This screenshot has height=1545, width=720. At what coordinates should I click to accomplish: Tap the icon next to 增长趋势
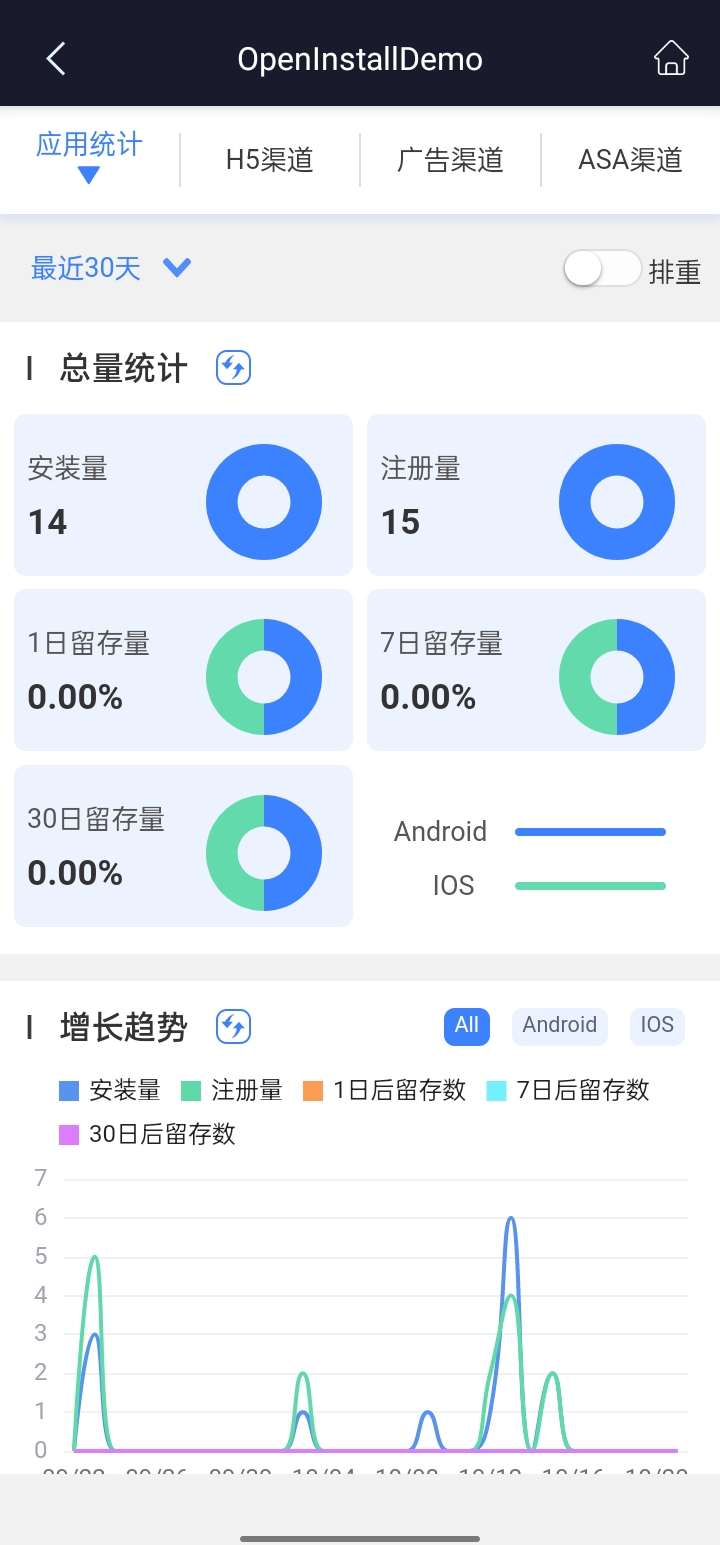coord(233,1026)
